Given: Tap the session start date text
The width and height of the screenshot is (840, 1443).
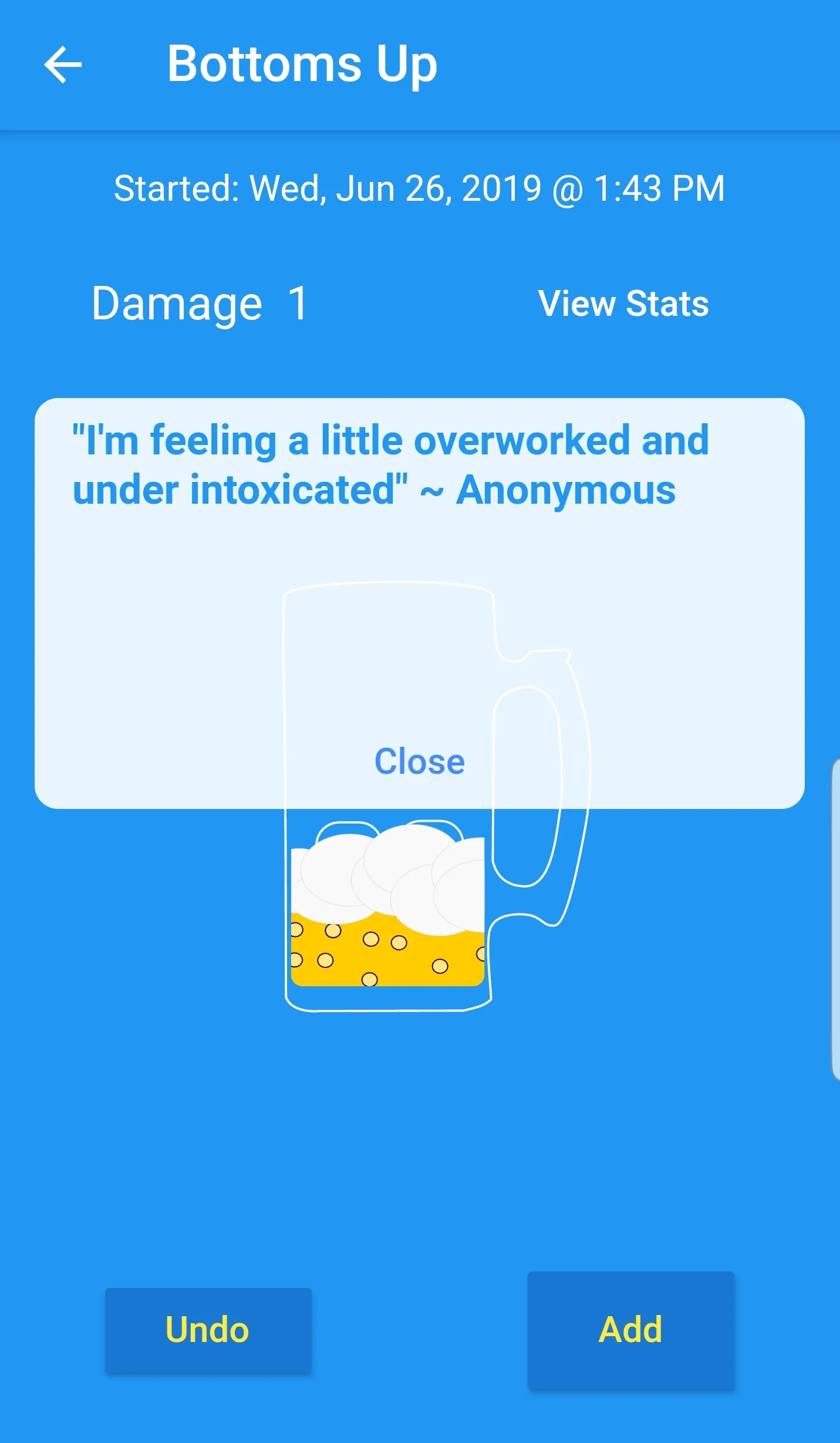Looking at the screenshot, I should pyautogui.click(x=419, y=187).
